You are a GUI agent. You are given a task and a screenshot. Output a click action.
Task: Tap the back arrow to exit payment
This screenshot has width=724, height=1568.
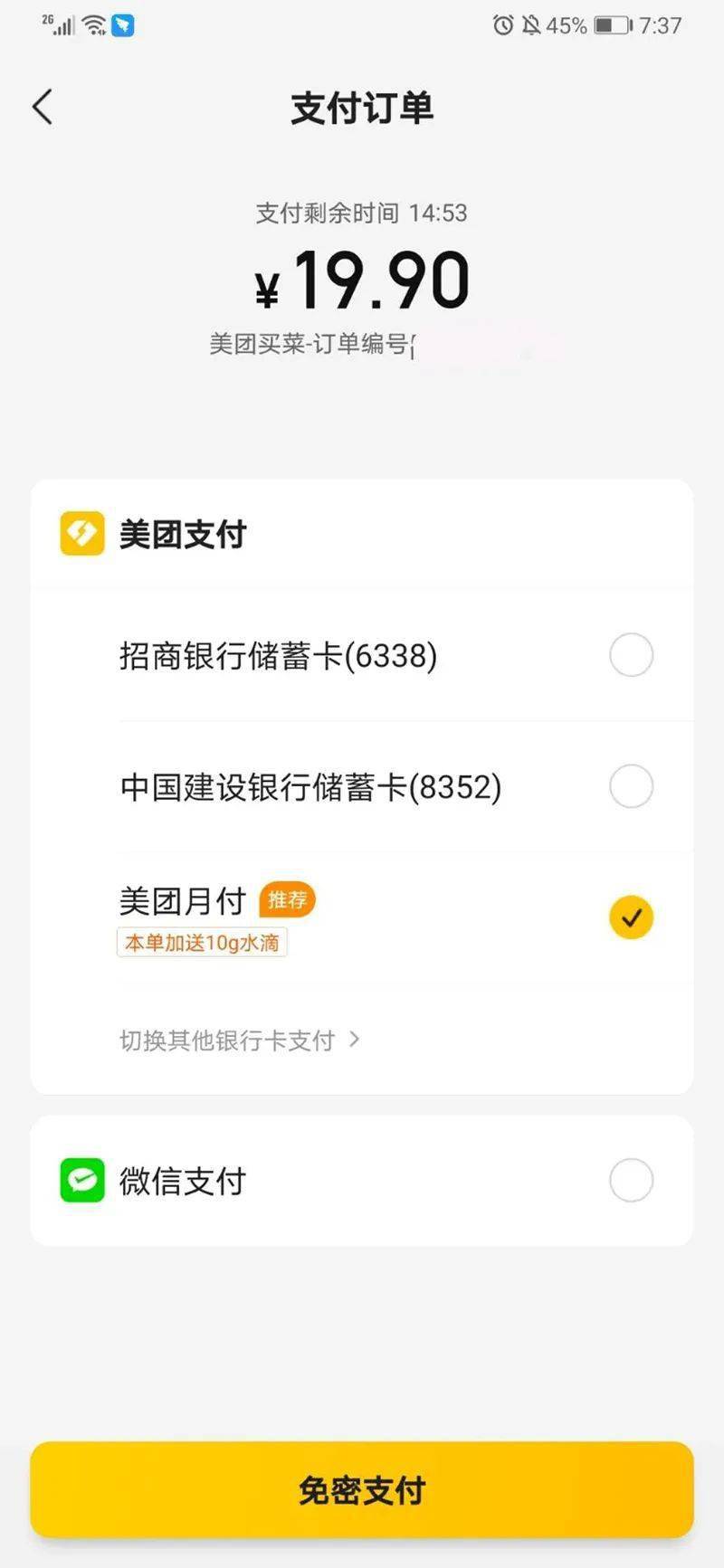(x=42, y=106)
